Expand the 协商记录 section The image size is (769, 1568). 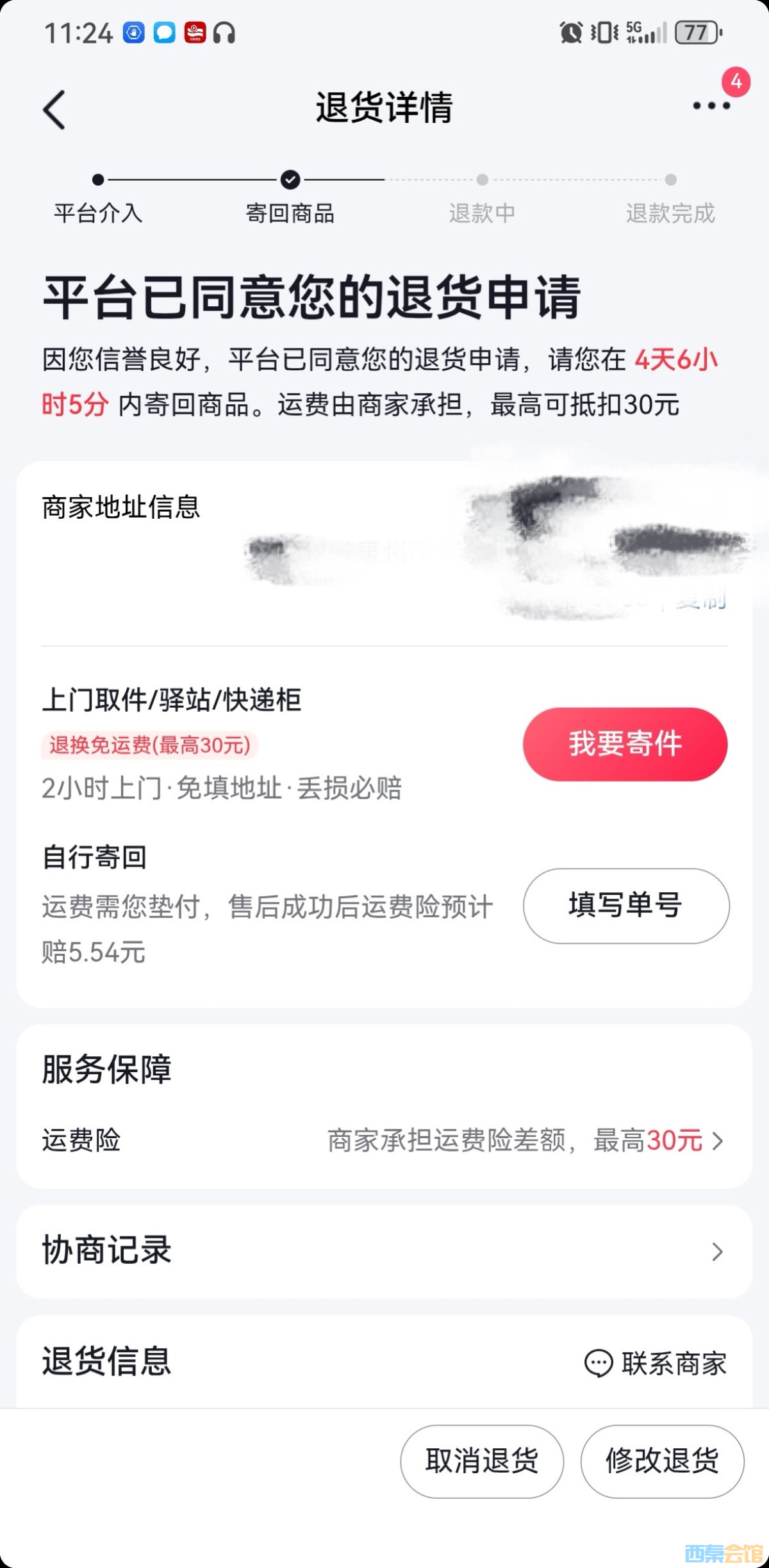coord(384,1251)
